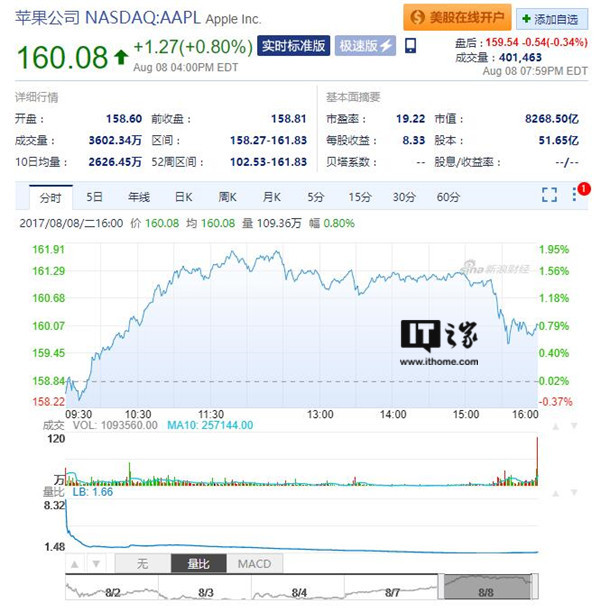
Task: Open the 美股在线开户 account button
Action: 458,17
